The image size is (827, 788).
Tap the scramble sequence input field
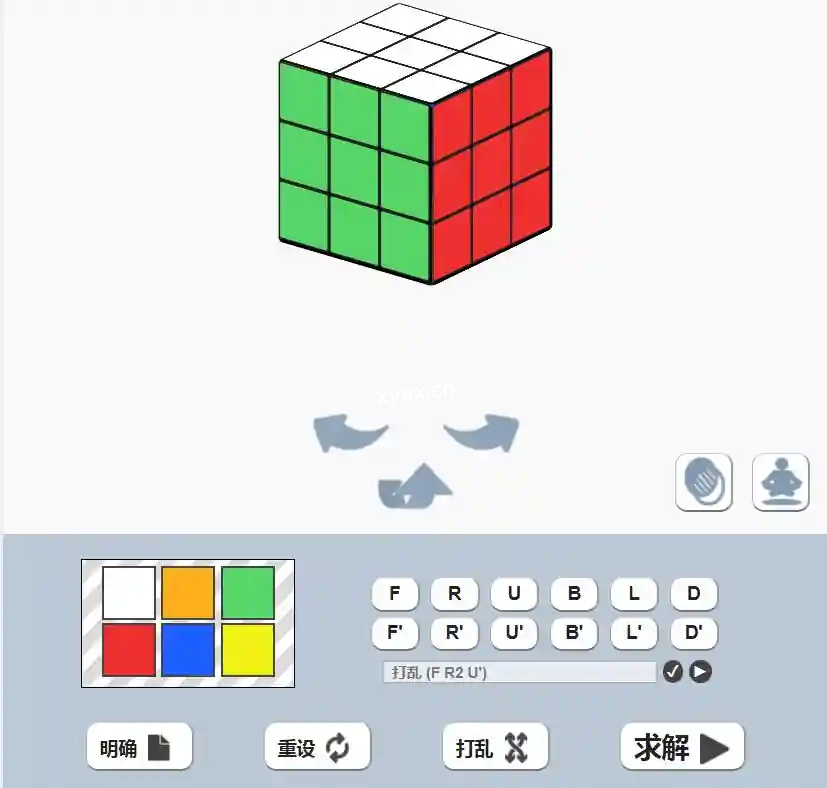518,672
